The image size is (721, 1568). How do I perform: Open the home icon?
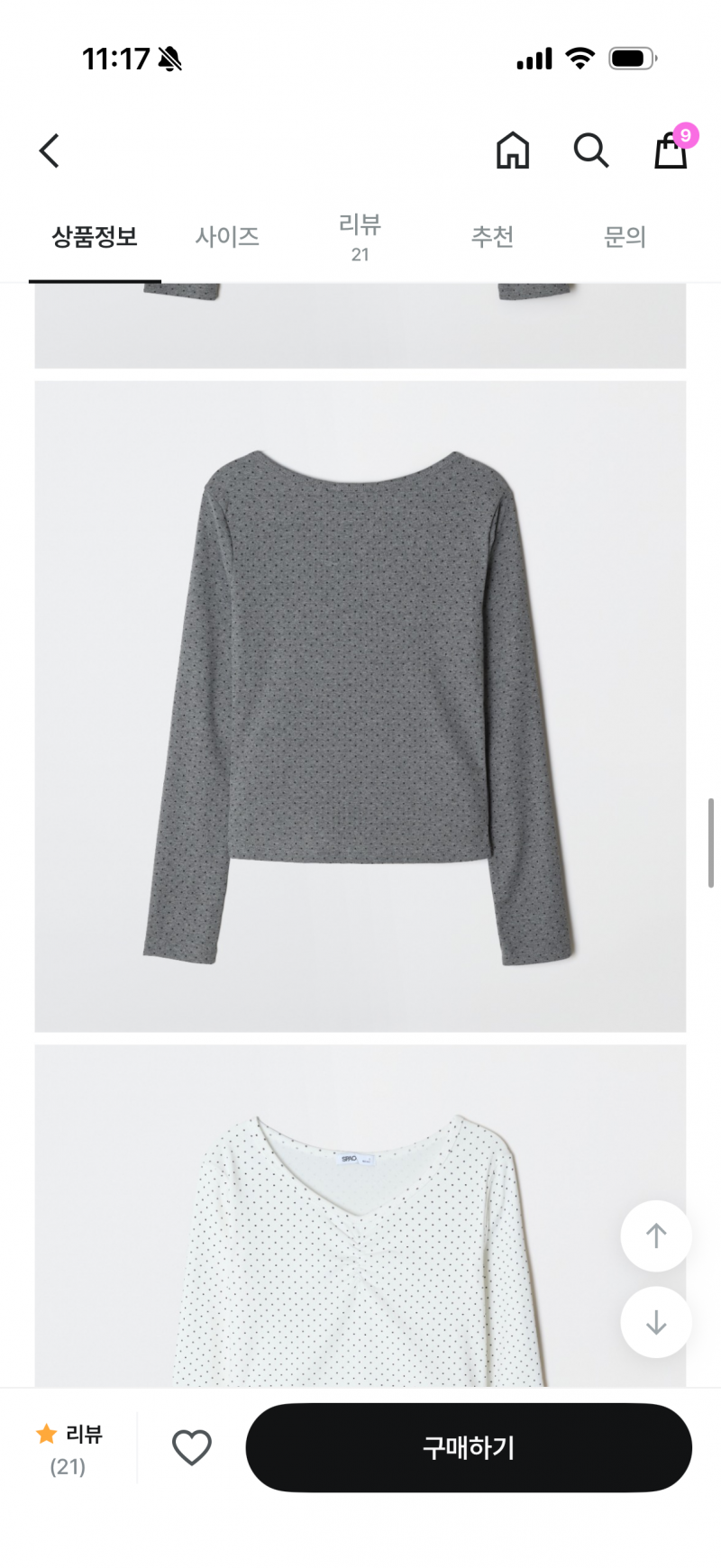coord(513,150)
